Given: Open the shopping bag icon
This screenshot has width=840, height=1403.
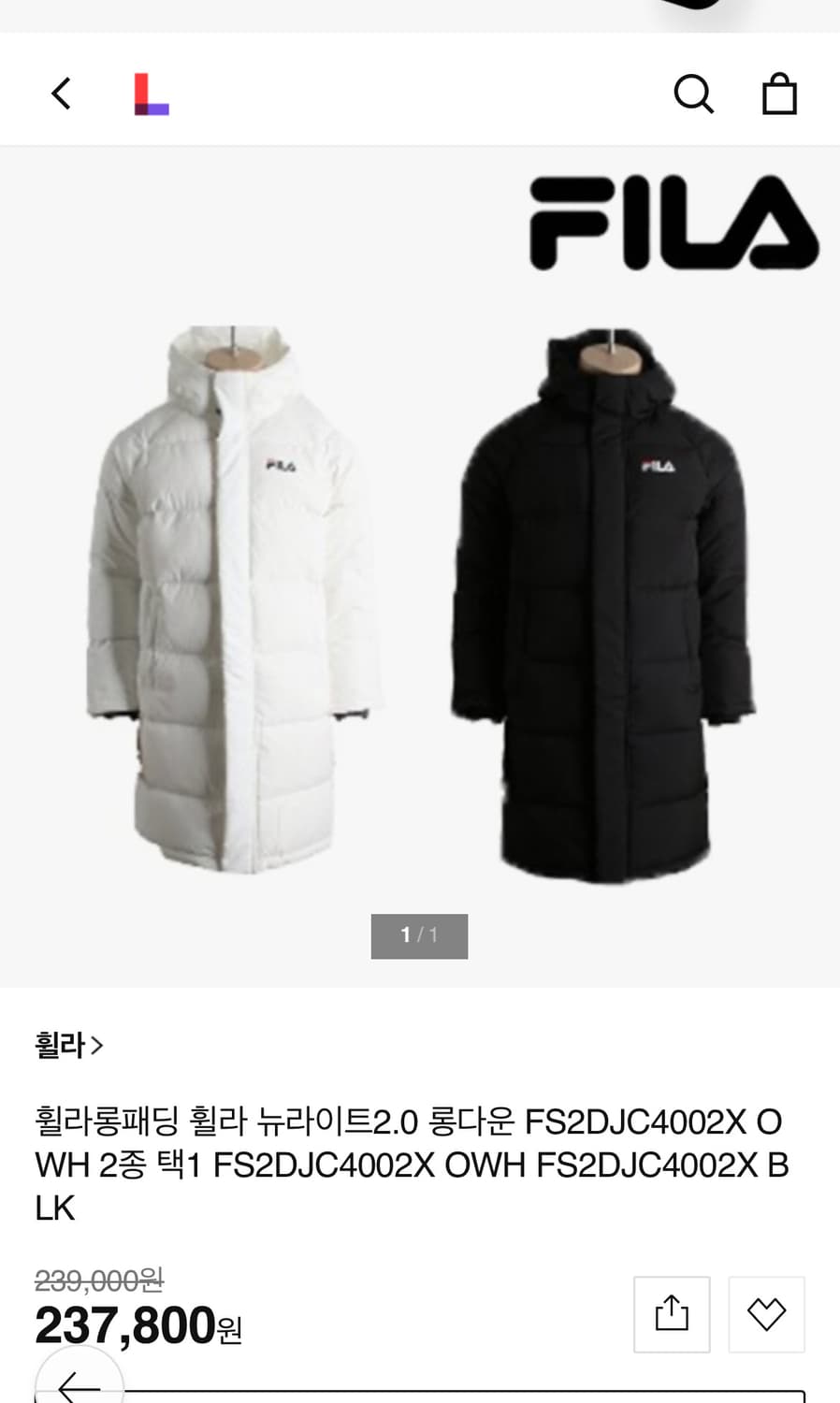Looking at the screenshot, I should (779, 93).
